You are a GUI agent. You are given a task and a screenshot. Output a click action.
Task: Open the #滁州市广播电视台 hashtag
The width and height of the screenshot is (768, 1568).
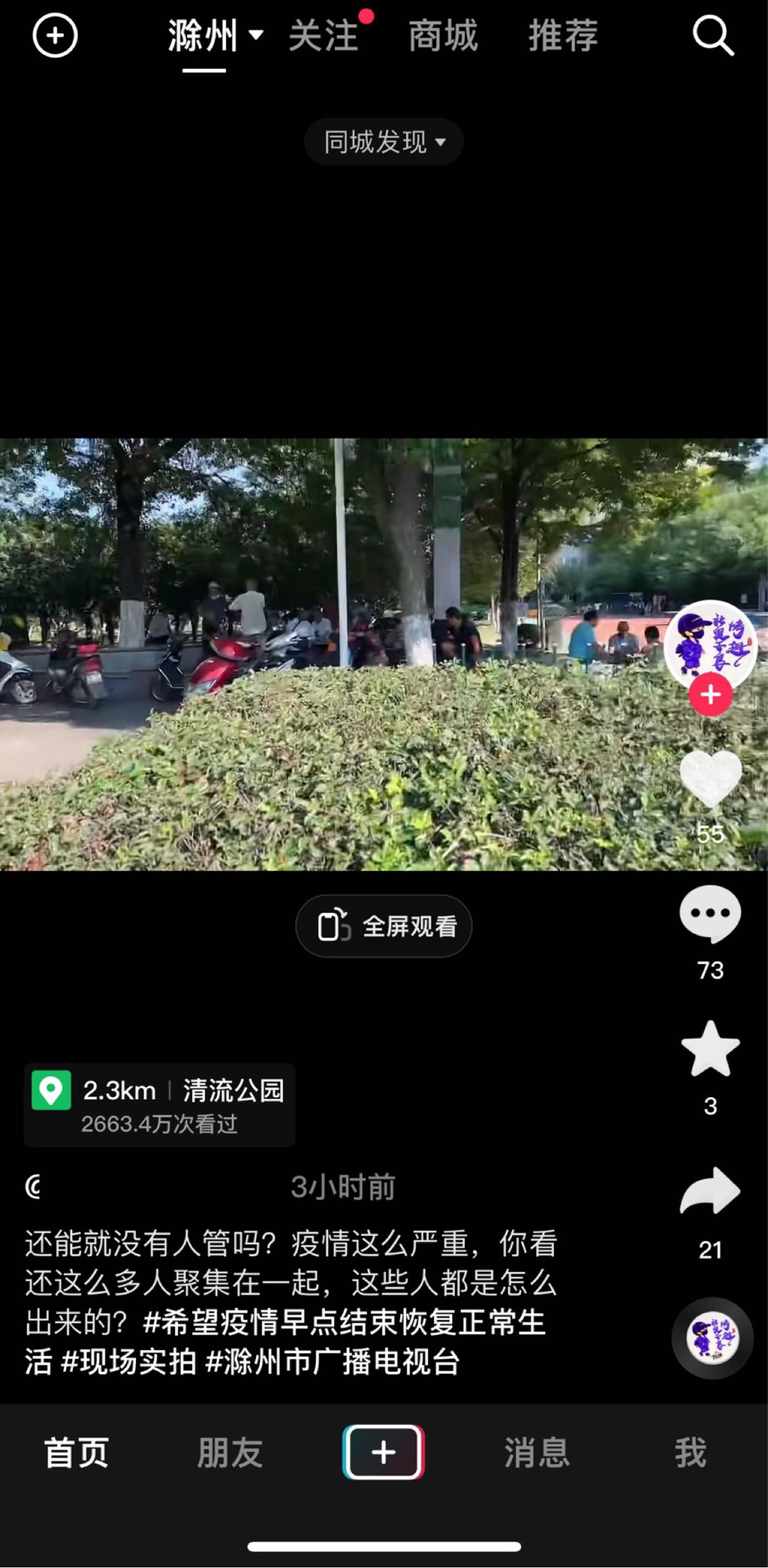tap(333, 1362)
